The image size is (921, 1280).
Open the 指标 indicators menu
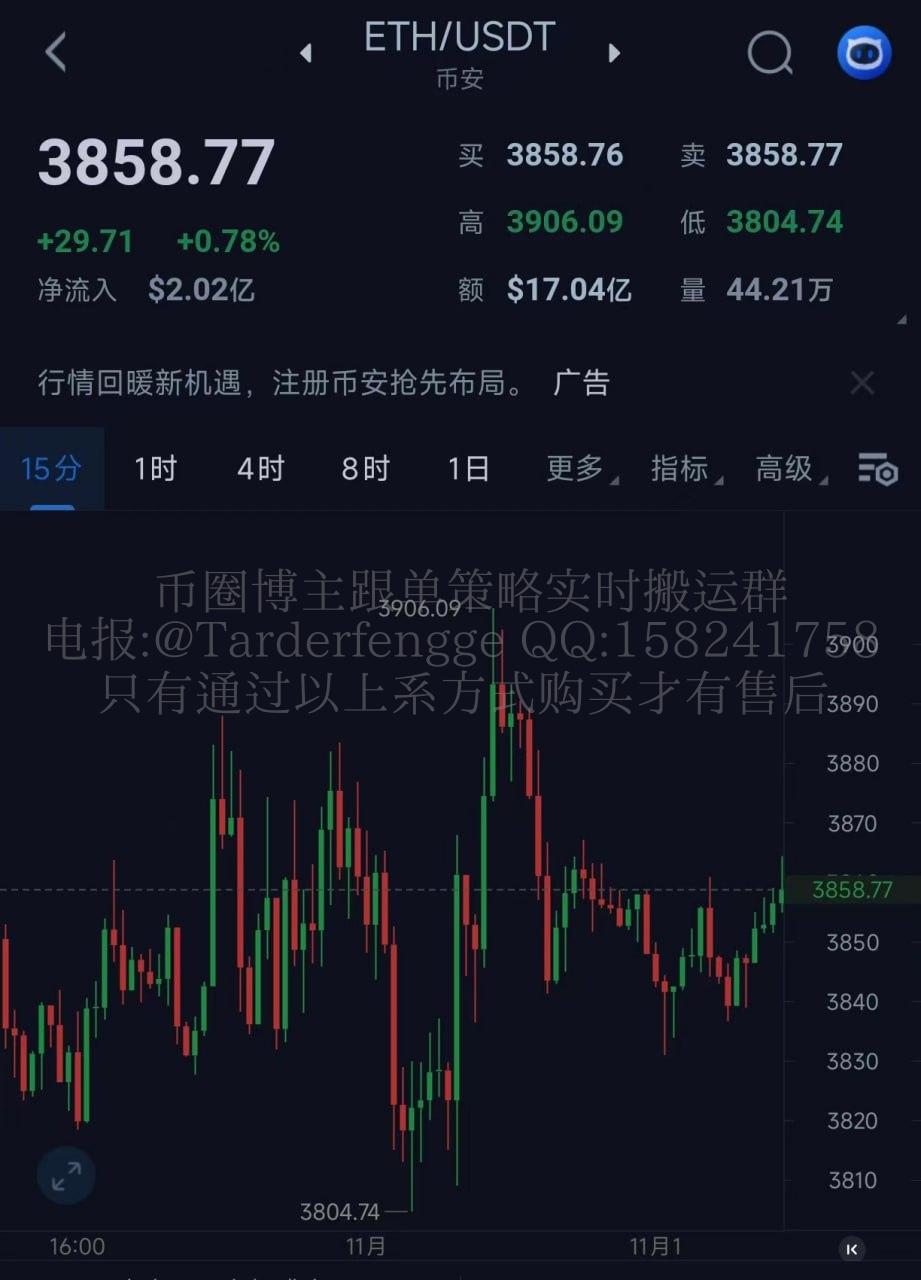pyautogui.click(x=682, y=468)
